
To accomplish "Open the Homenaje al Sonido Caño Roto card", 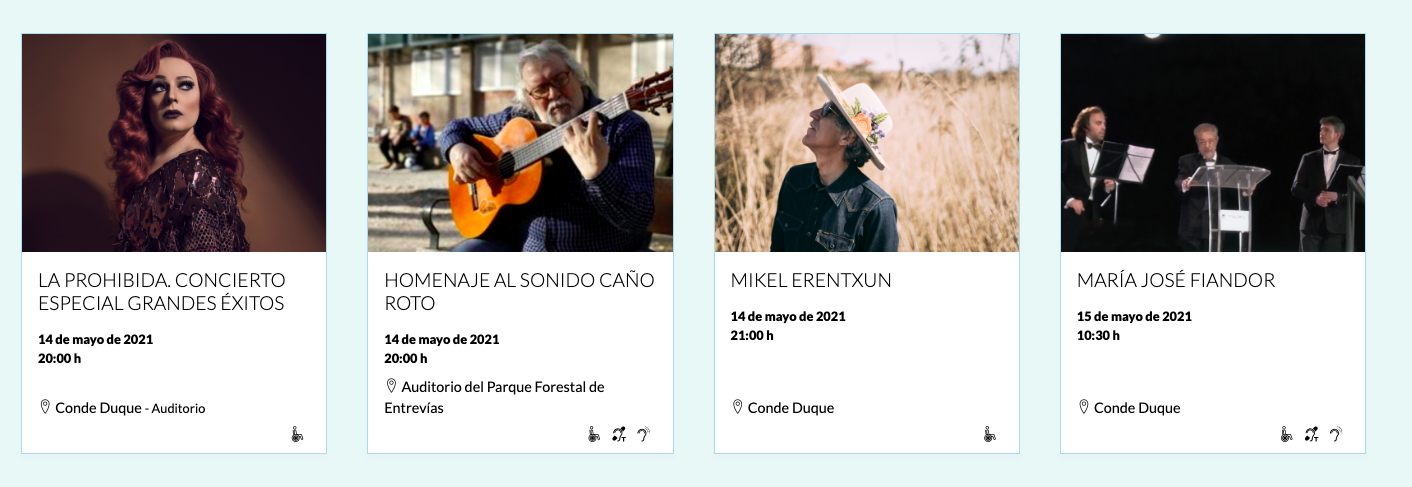I will [519, 291].
